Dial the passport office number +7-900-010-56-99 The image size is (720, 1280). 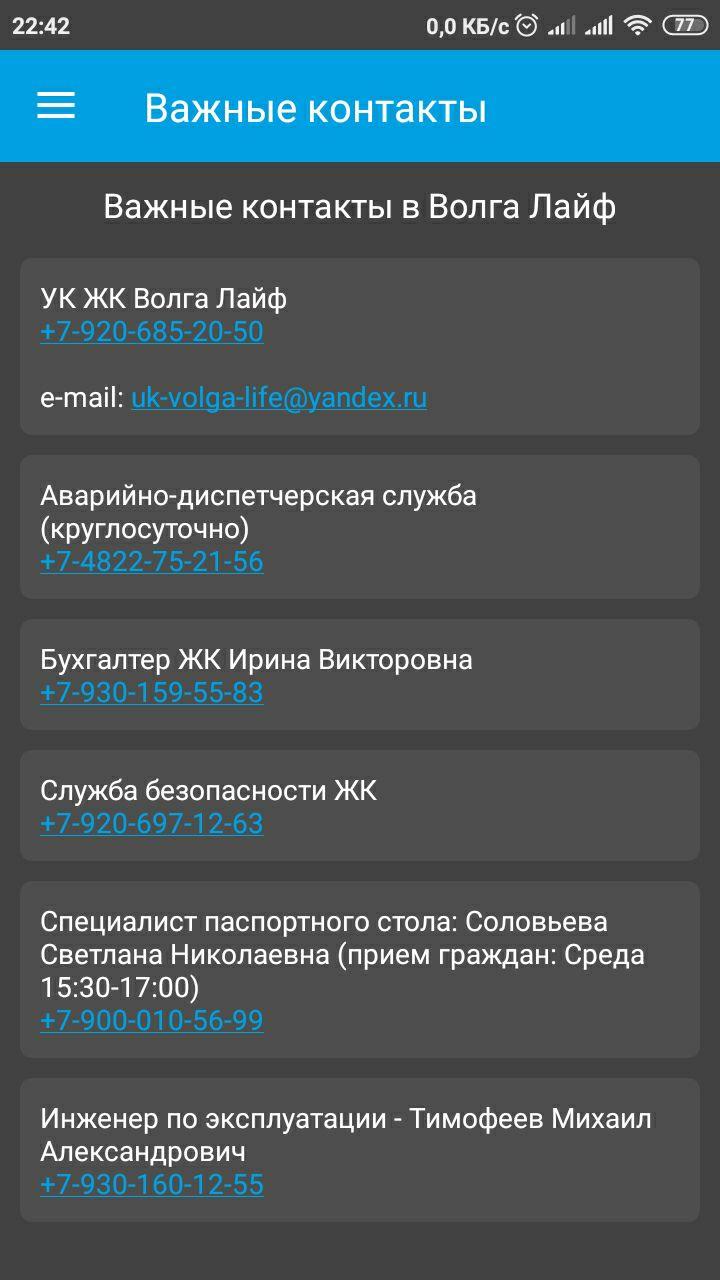[x=152, y=1021]
